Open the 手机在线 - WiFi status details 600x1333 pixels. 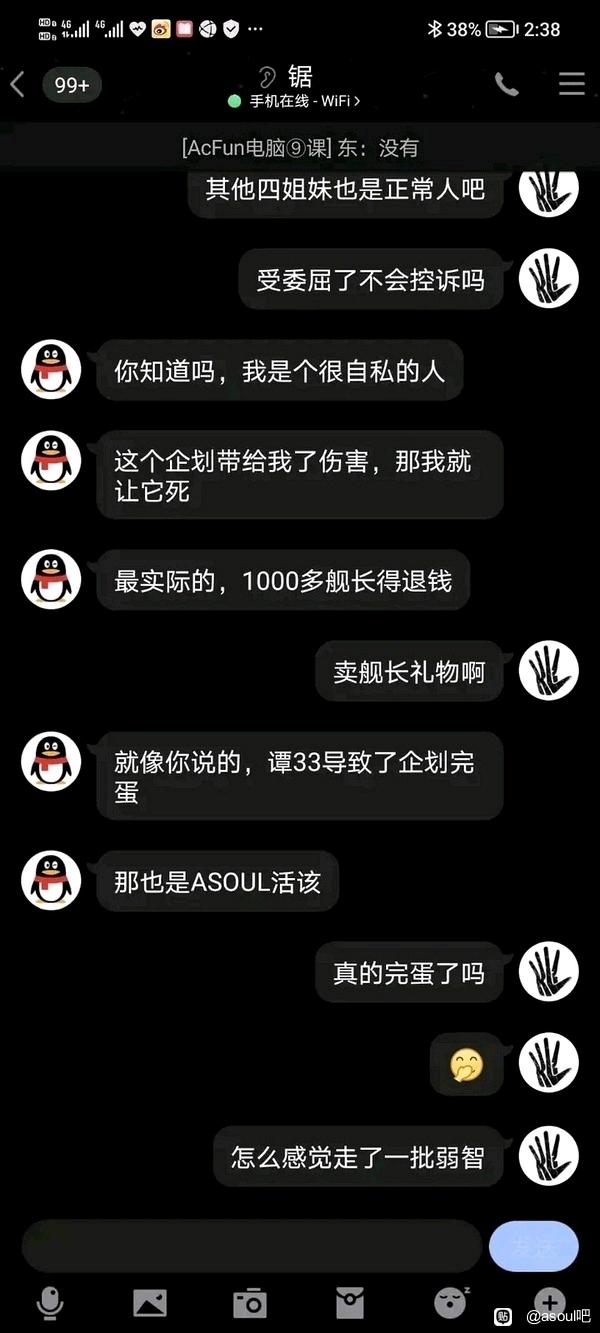pos(298,101)
